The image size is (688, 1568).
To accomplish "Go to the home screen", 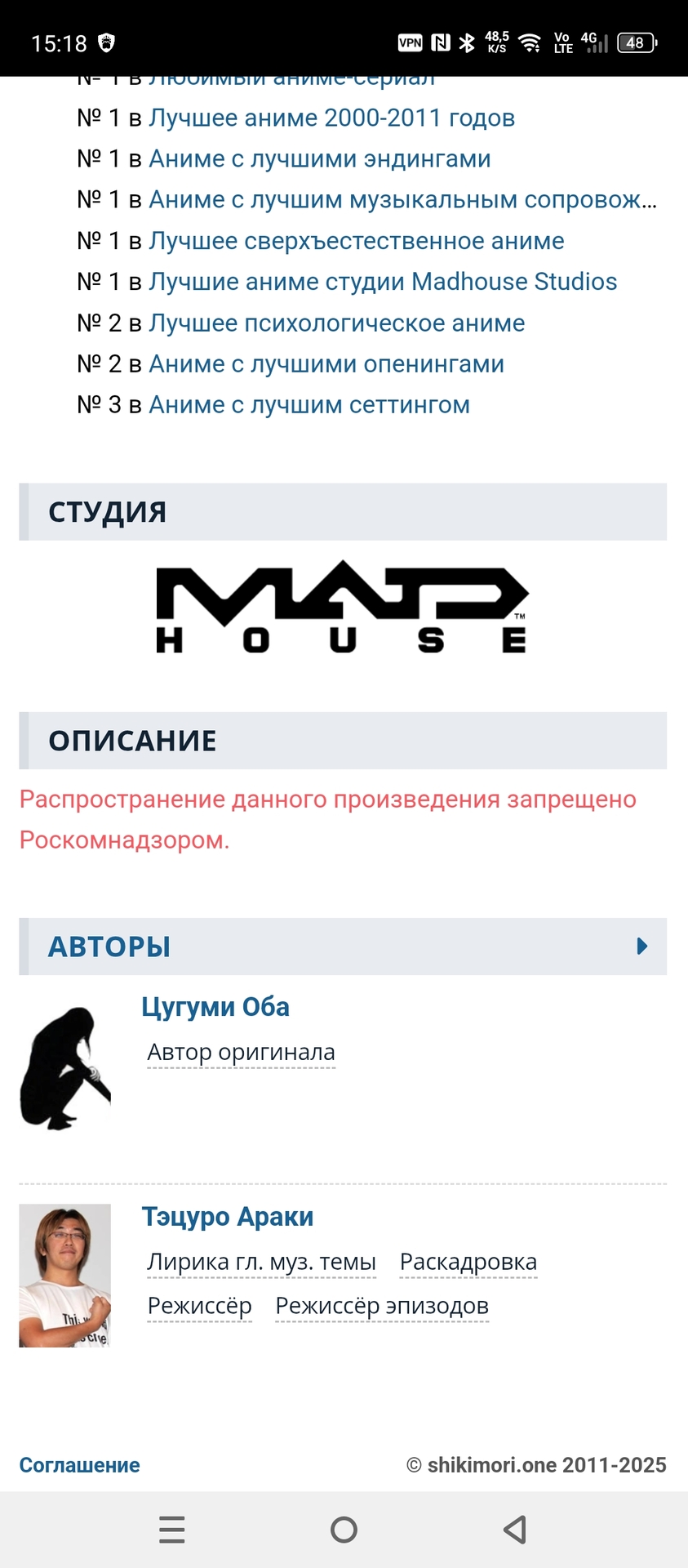I will coord(344,1530).
